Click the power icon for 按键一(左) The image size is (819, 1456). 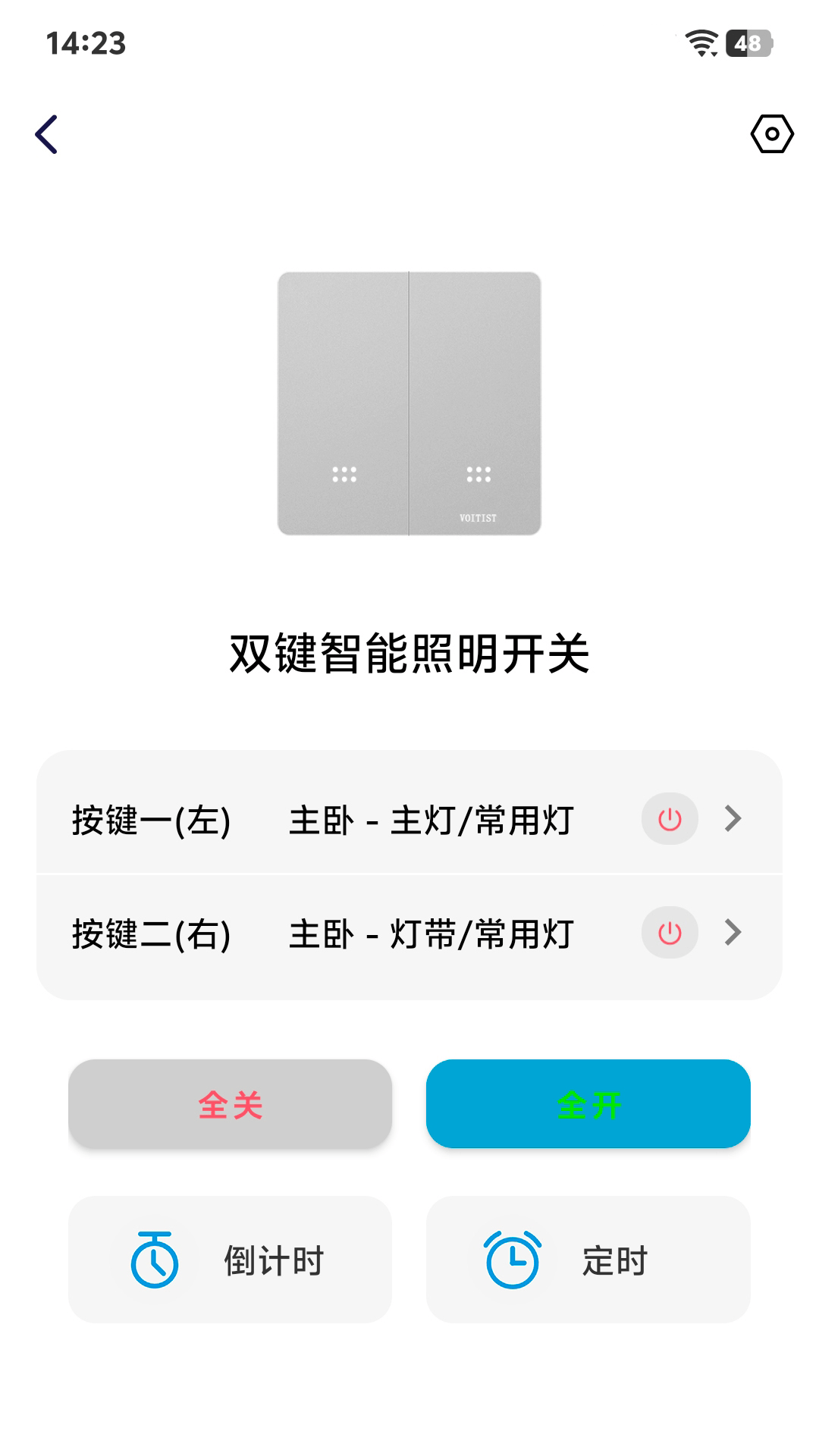[669, 819]
